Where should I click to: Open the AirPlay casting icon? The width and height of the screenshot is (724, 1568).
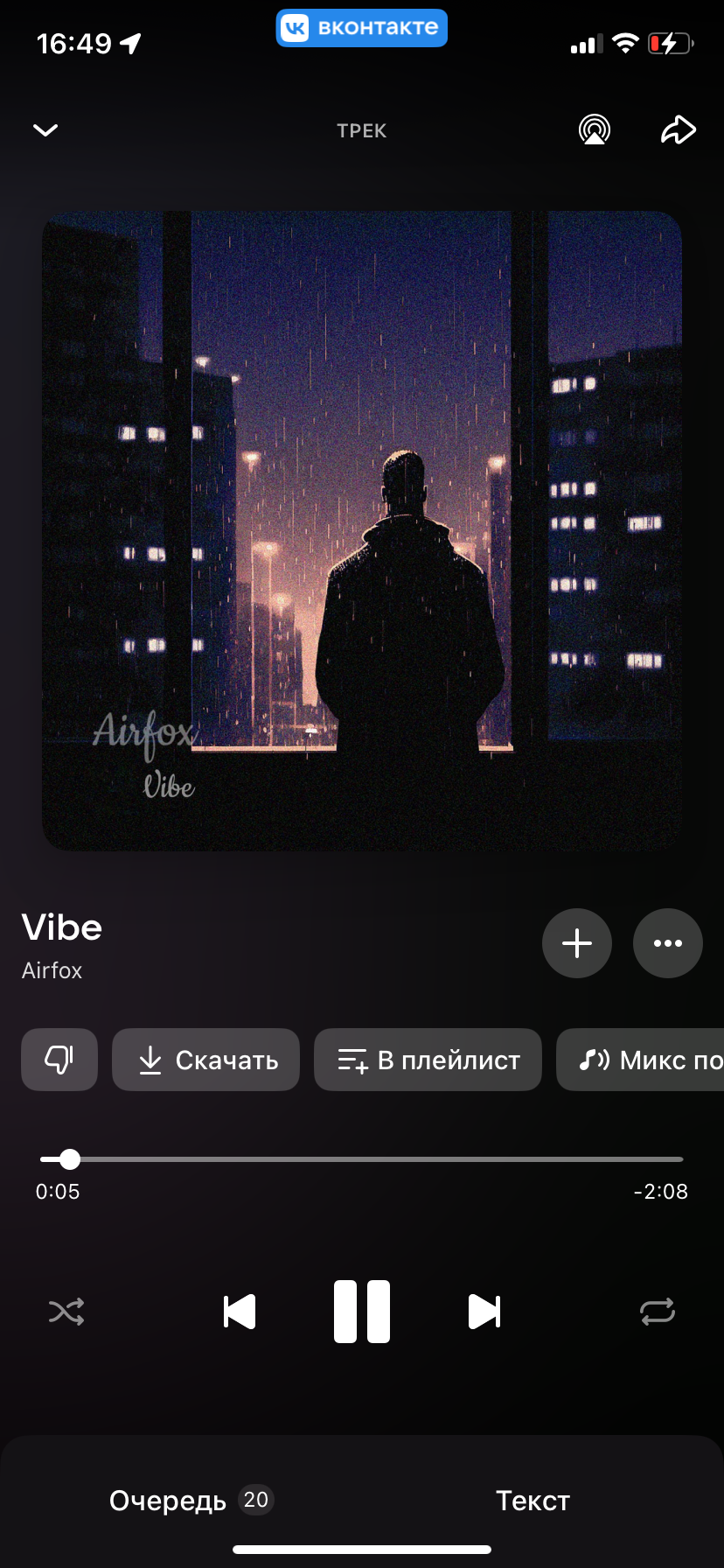click(595, 129)
